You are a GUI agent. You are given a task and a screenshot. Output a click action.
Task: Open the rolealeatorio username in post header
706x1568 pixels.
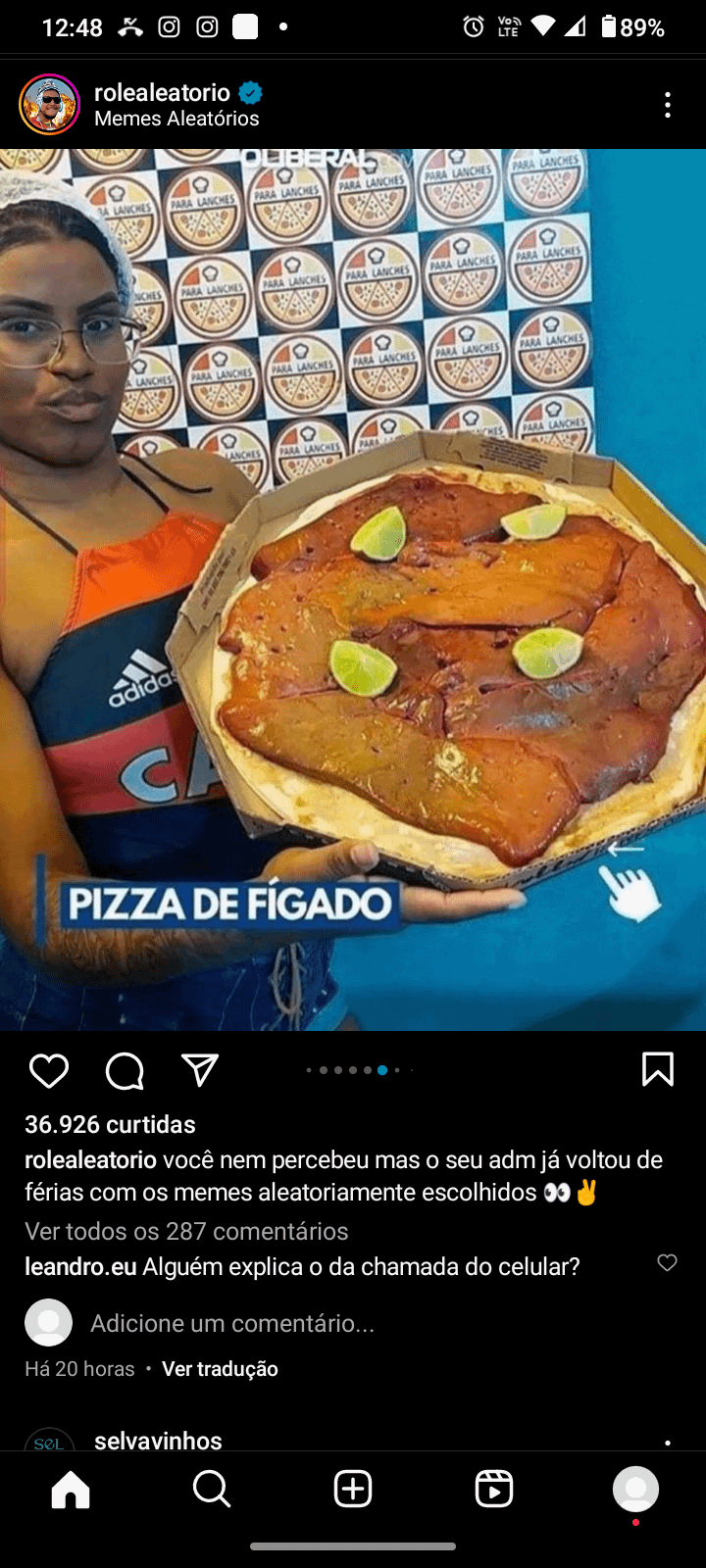(x=162, y=92)
